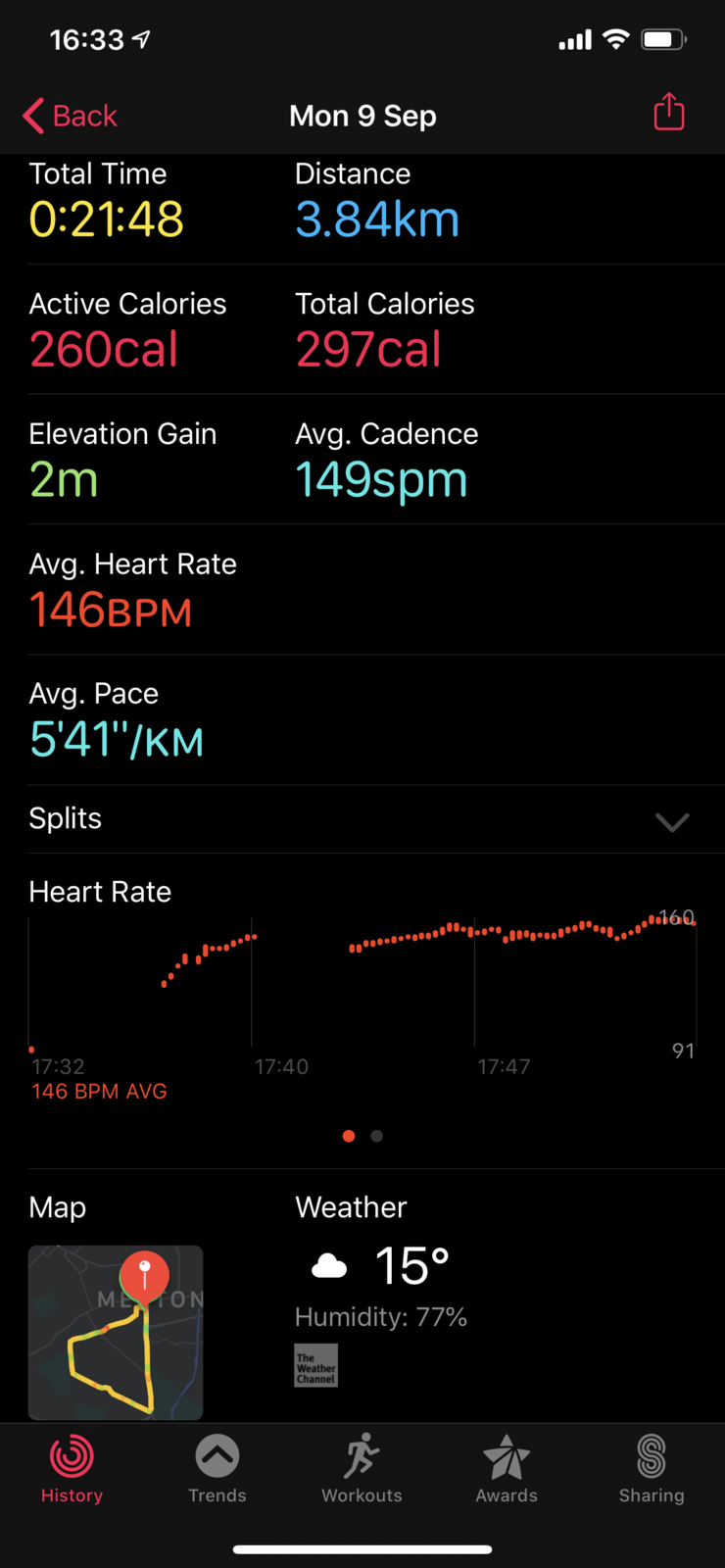Open the Sharing tab

[x=652, y=1468]
